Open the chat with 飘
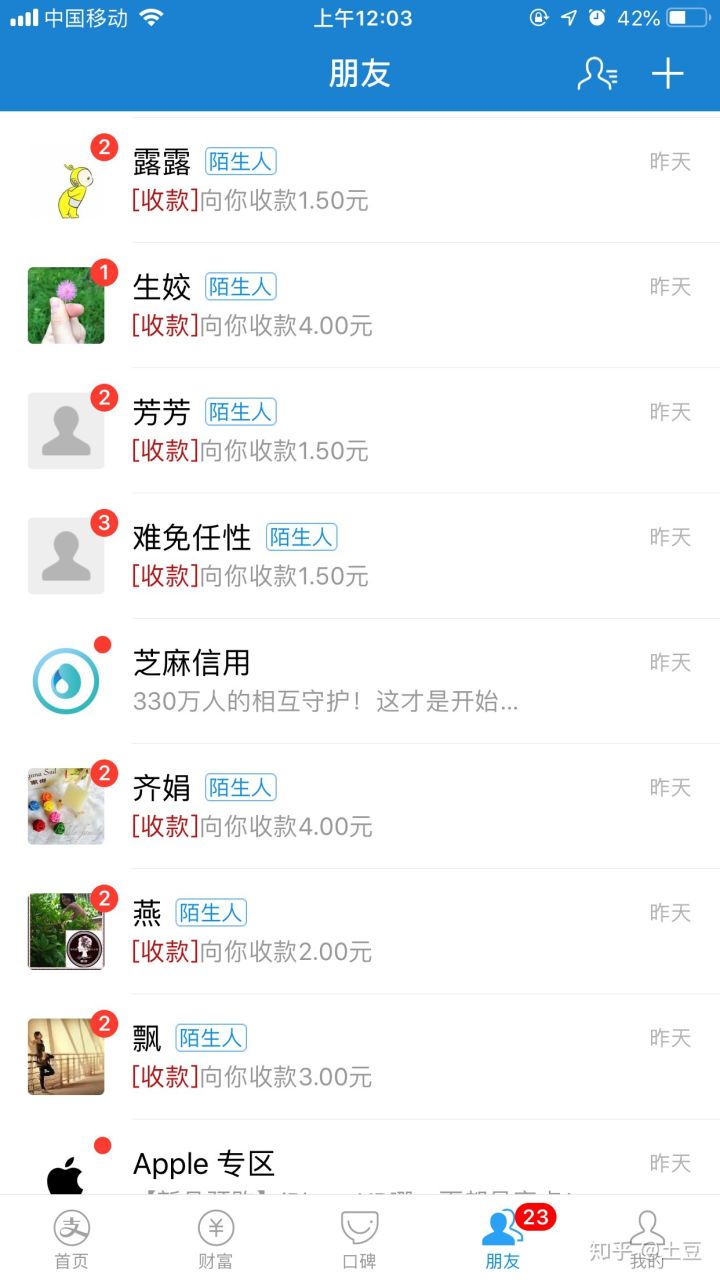The height and width of the screenshot is (1280, 720). (x=400, y=1056)
